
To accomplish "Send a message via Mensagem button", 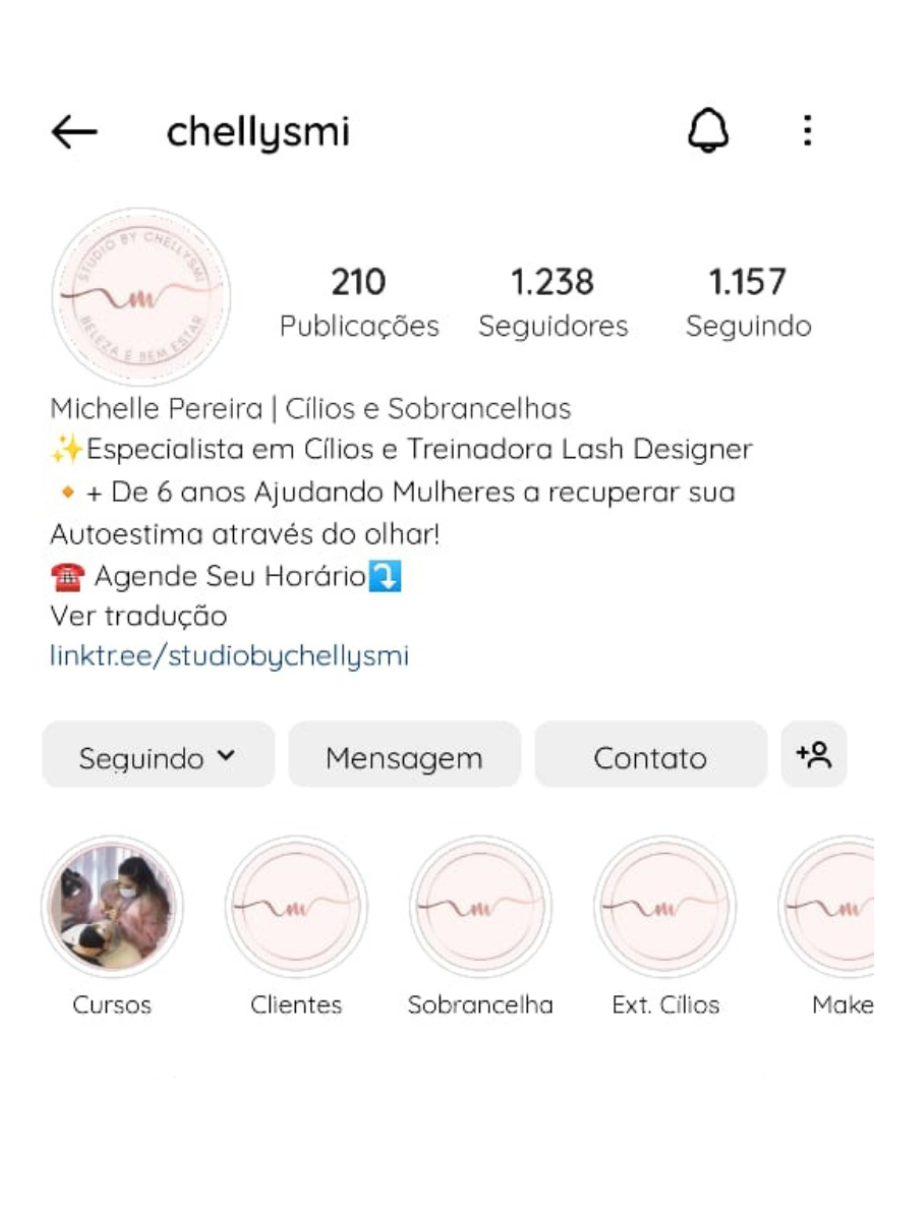I will [x=404, y=756].
